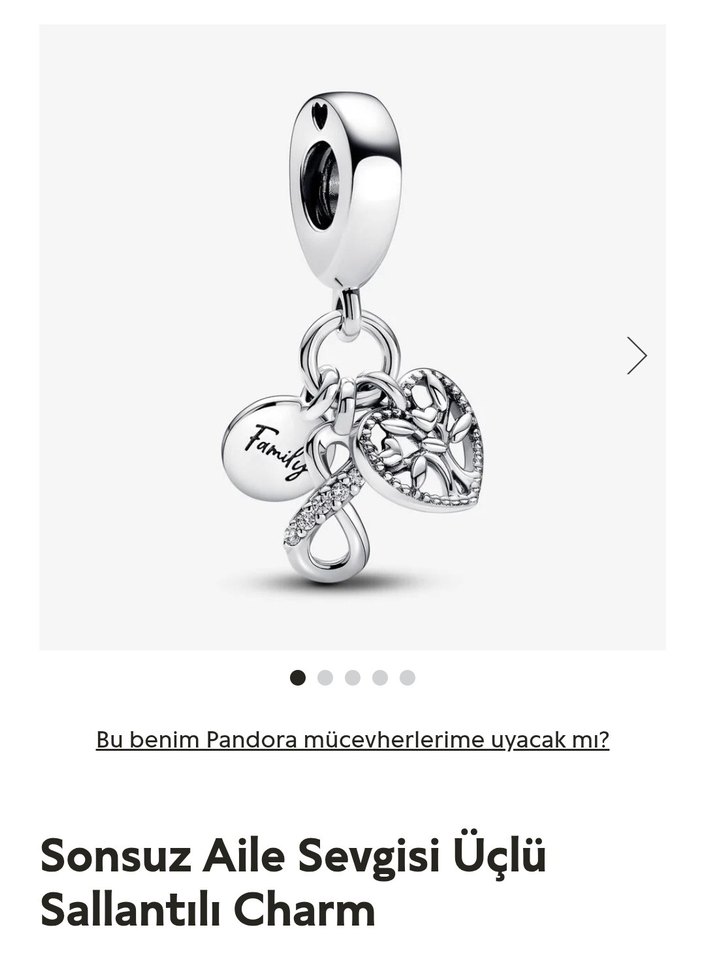Open 'Bu benim Pandora mücevherlerime uyacak mı?' link
This screenshot has width=705, height=973.
tap(352, 740)
